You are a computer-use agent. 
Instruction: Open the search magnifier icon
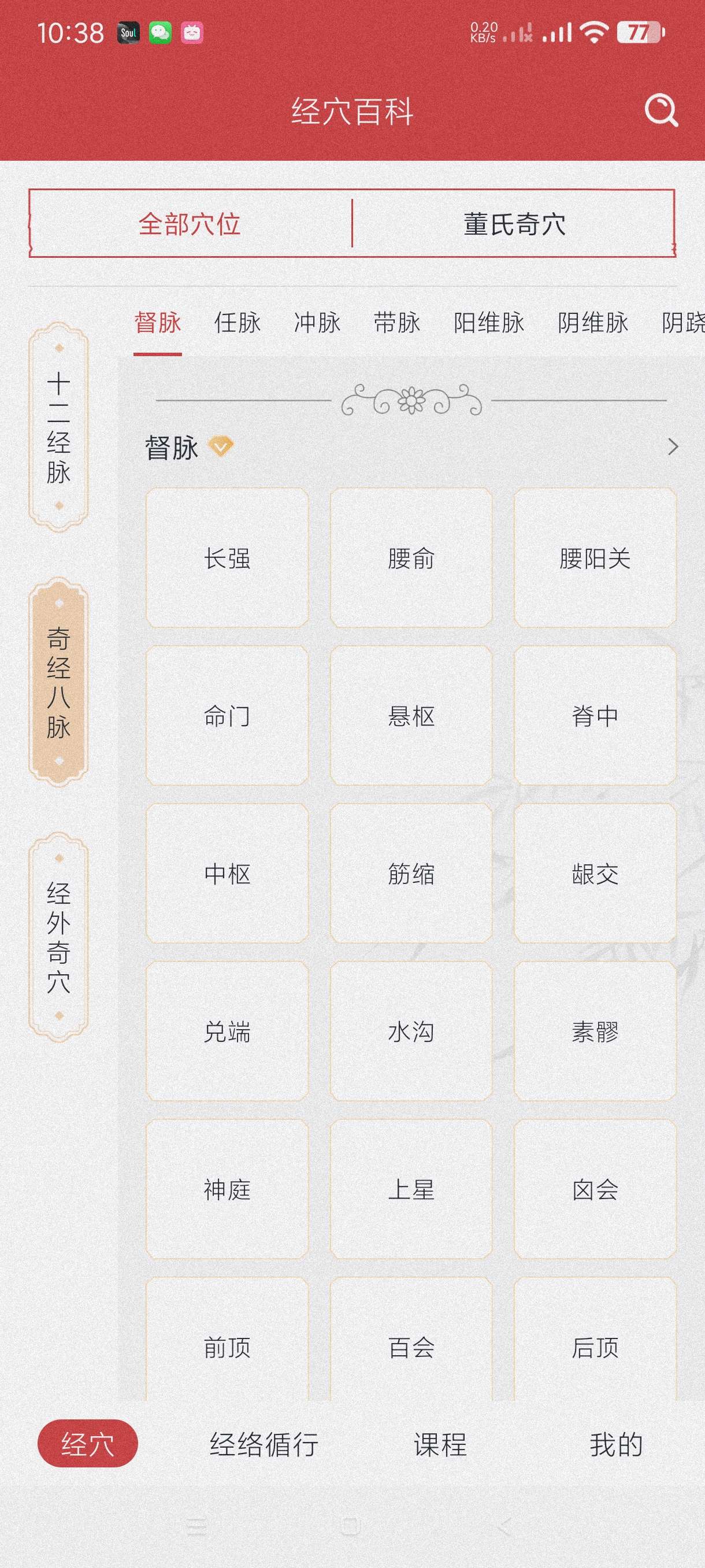click(x=661, y=110)
